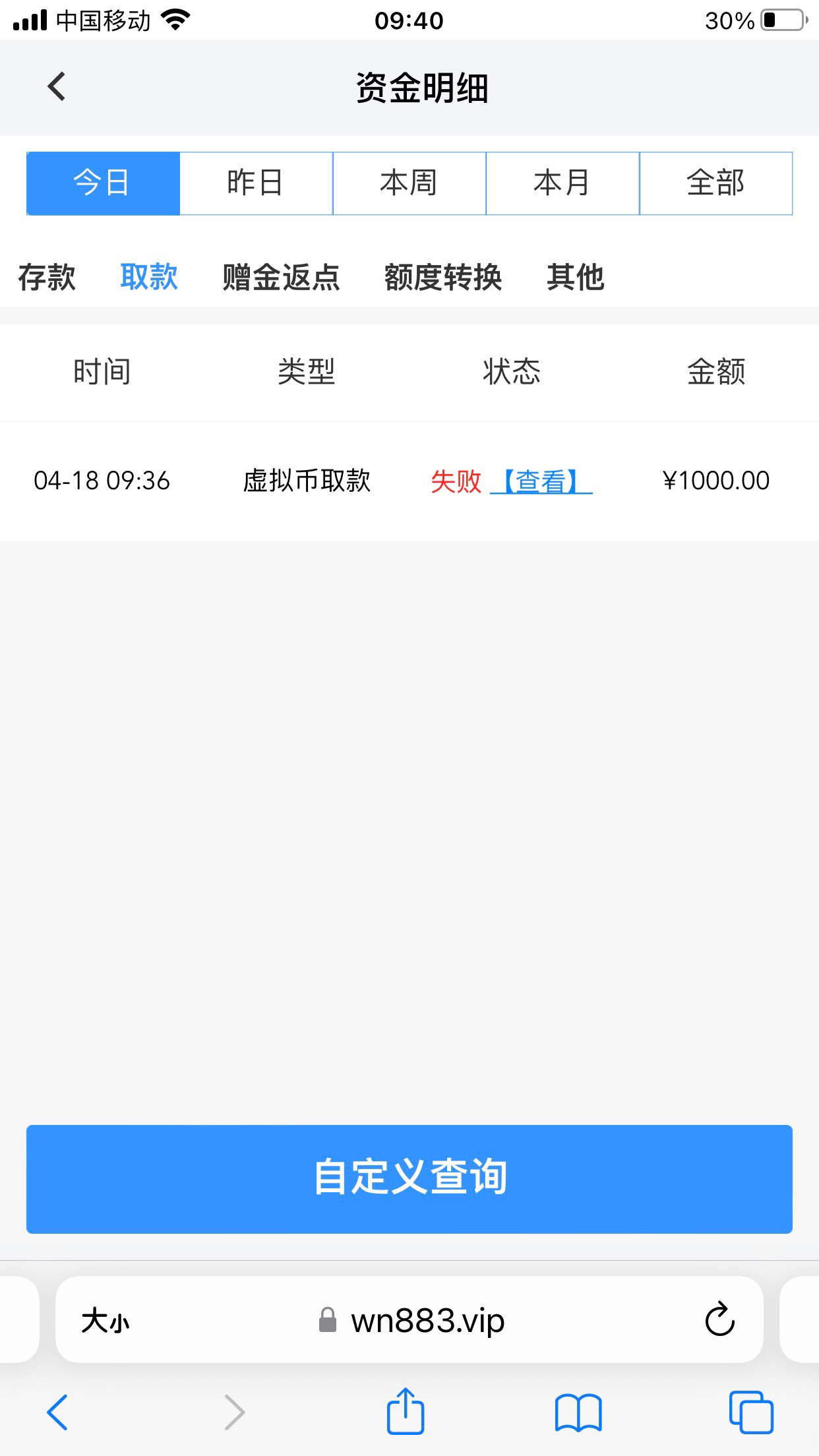Tap the wn883.vip address field

[409, 1319]
